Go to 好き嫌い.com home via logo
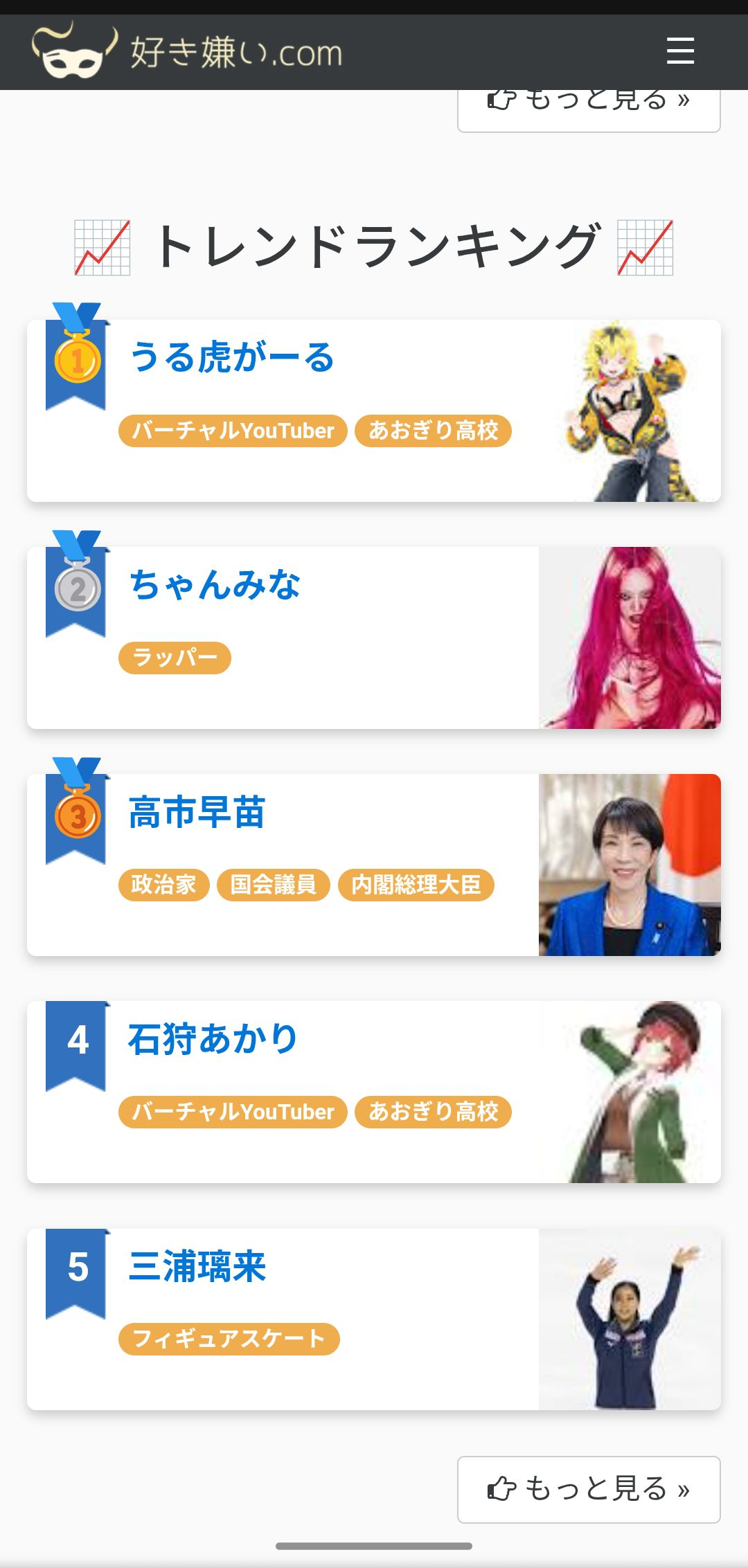This screenshot has height=1568, width=748. point(187,51)
